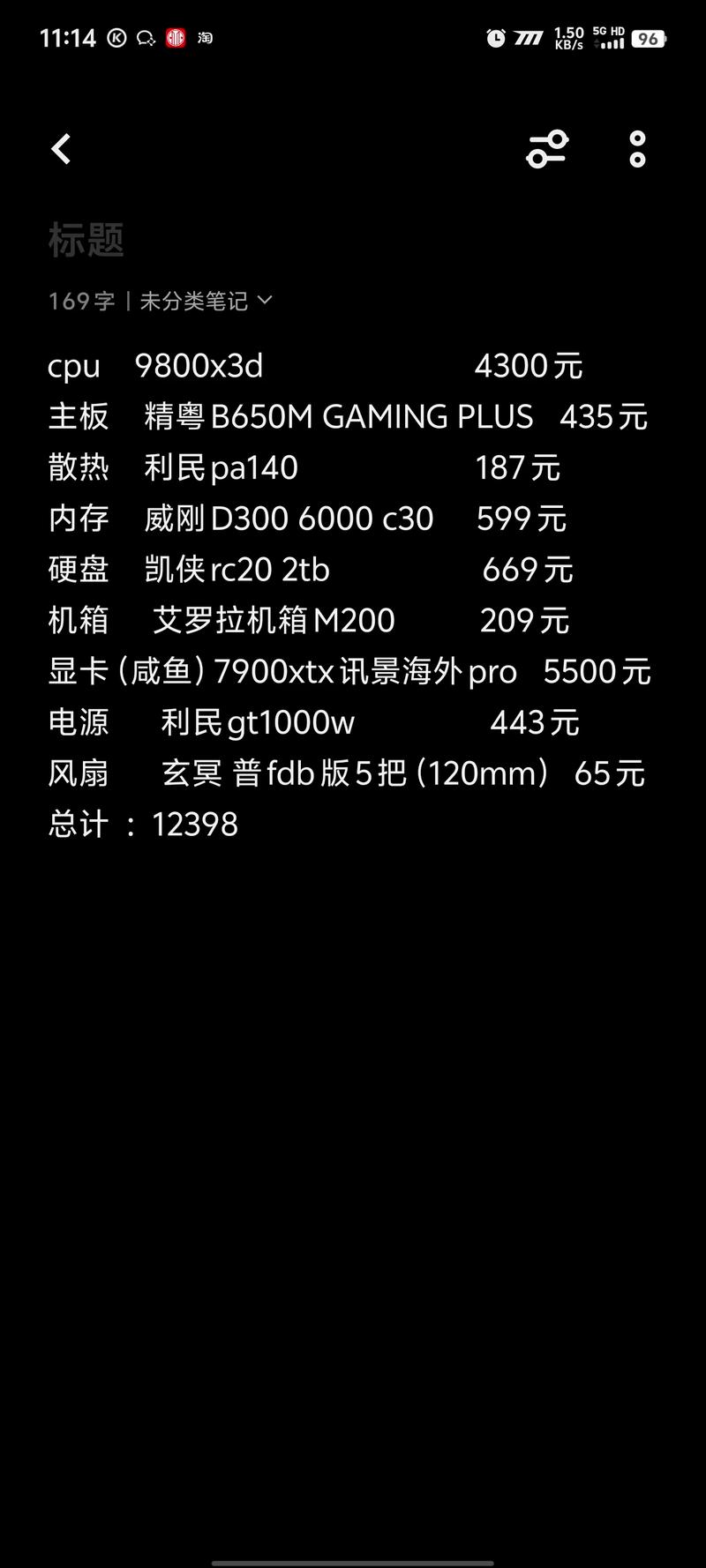The height and width of the screenshot is (1568, 706).
Task: Open the three-dot overflow menu
Action: coord(635,150)
